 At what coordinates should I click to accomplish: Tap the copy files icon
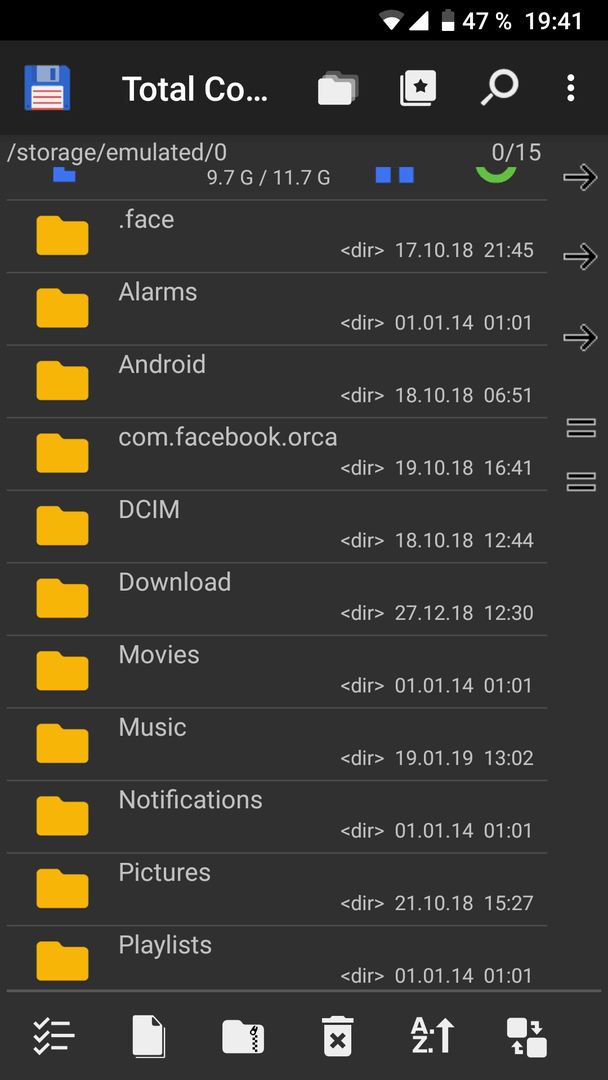click(x=149, y=1035)
